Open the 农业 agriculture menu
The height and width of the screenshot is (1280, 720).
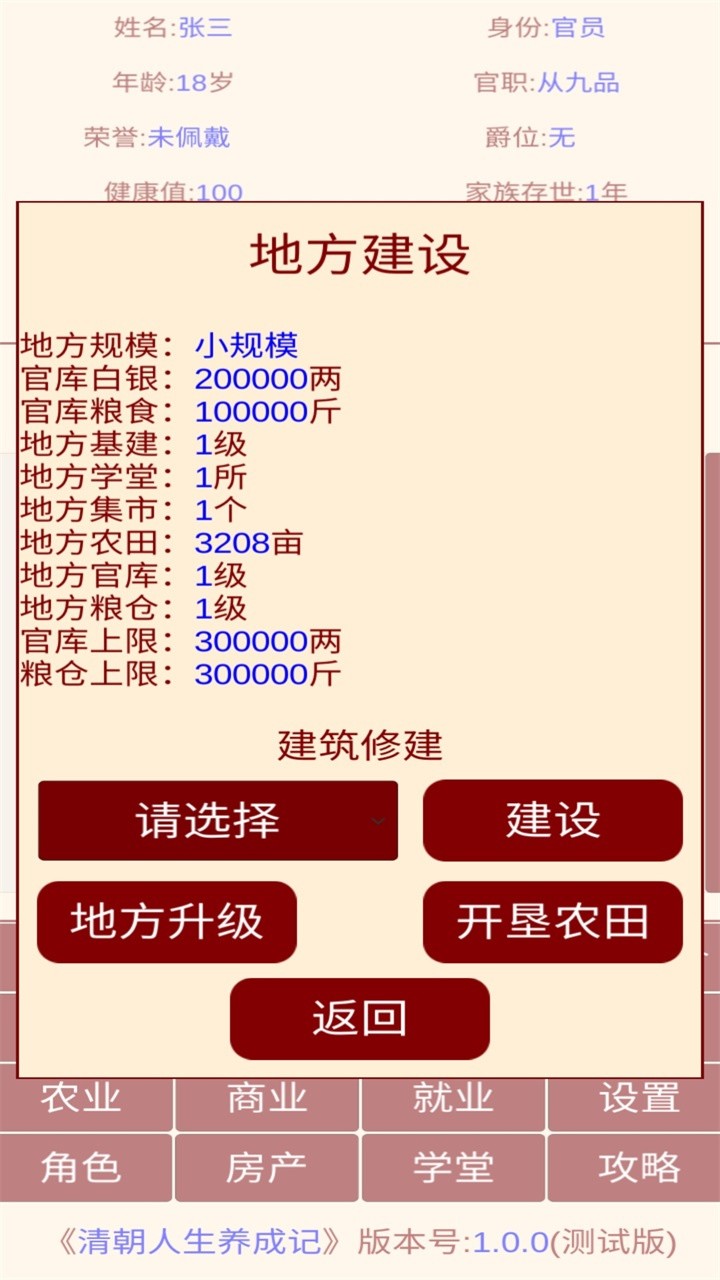[84, 1098]
